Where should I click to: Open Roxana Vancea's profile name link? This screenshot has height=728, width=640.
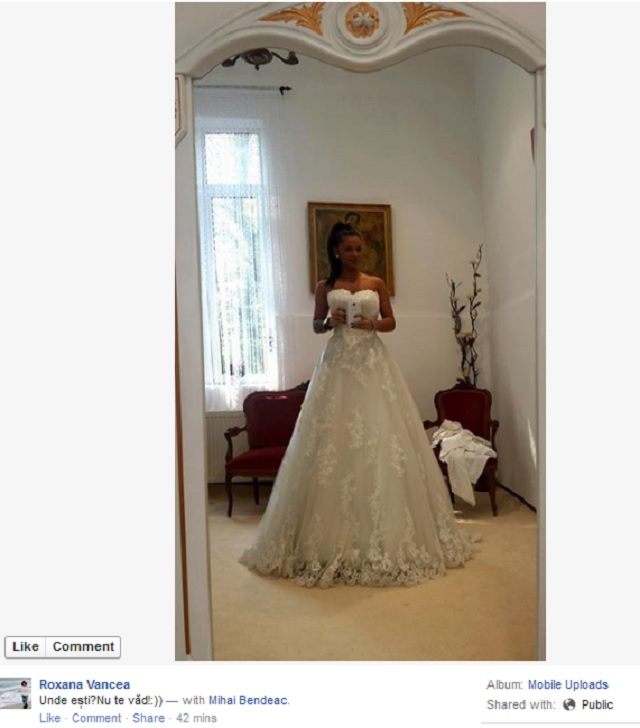click(x=84, y=685)
